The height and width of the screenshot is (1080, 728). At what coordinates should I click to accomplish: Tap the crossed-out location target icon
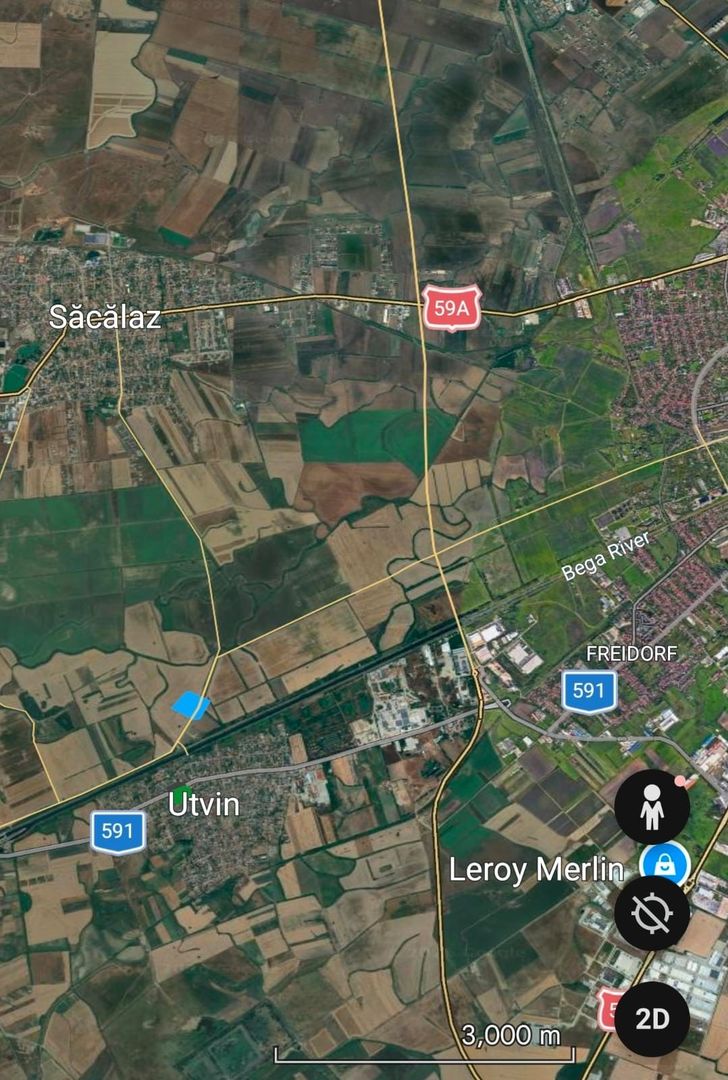pos(651,913)
